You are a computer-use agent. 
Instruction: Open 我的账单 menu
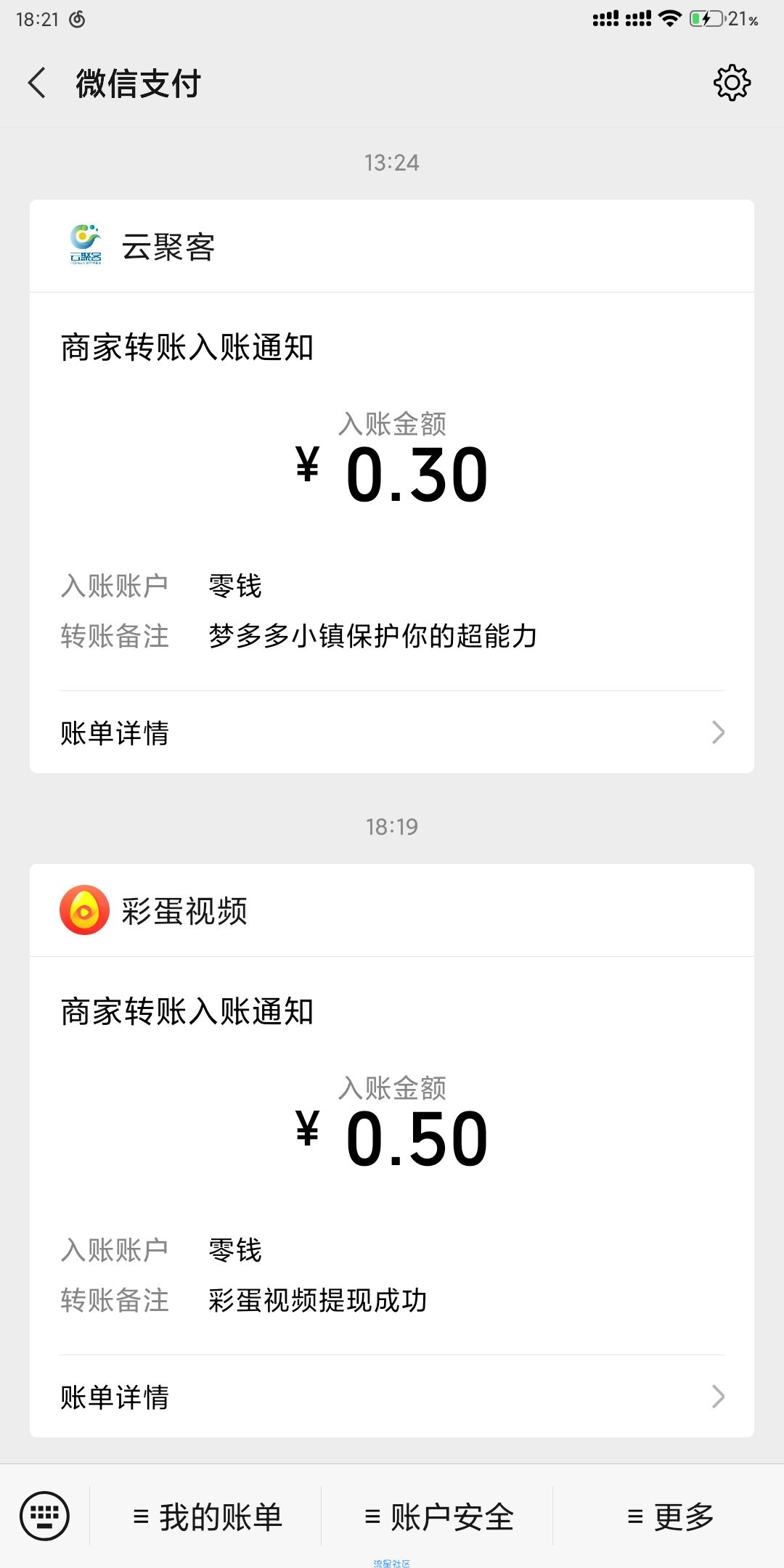coord(206,1516)
